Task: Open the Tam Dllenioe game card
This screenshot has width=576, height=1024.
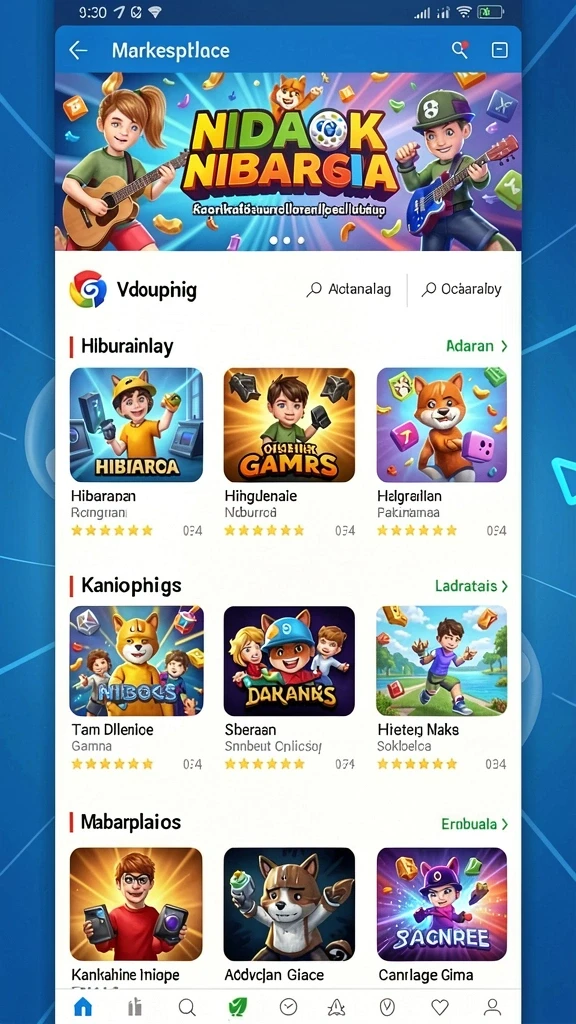Action: 136,688
